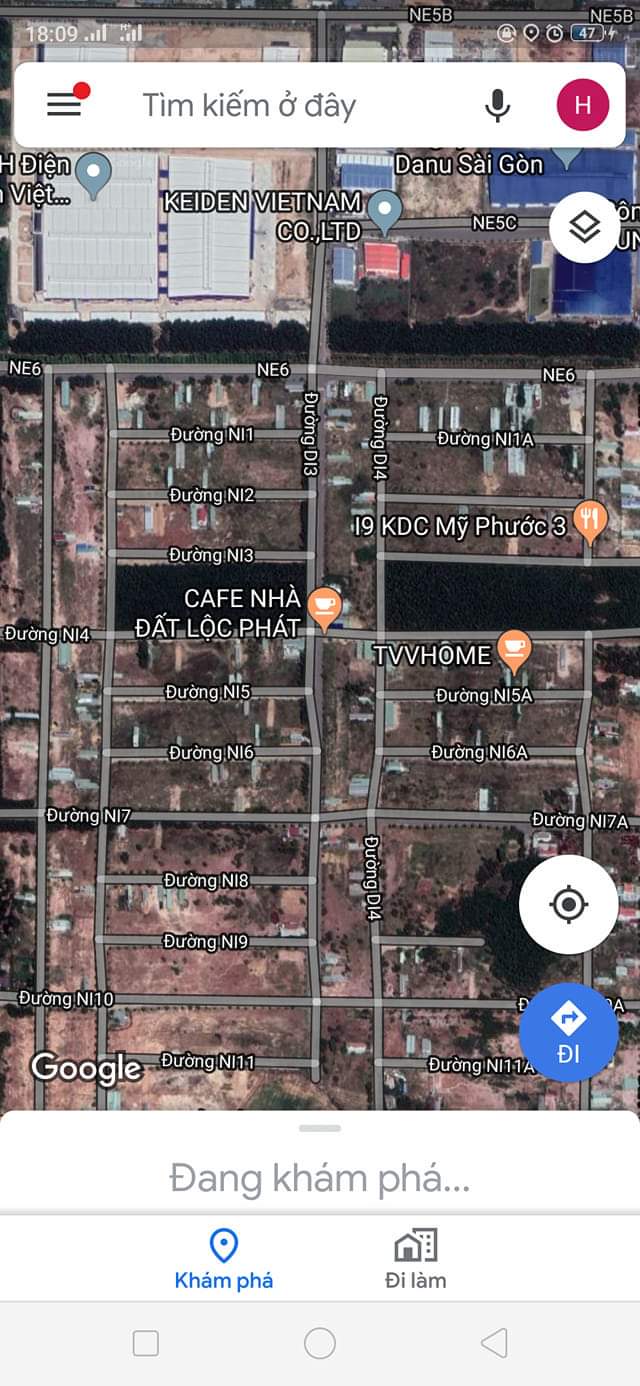Image resolution: width=640 pixels, height=1386 pixels.
Task: Switch to the 'Đi làm' tab
Action: (x=415, y=1259)
